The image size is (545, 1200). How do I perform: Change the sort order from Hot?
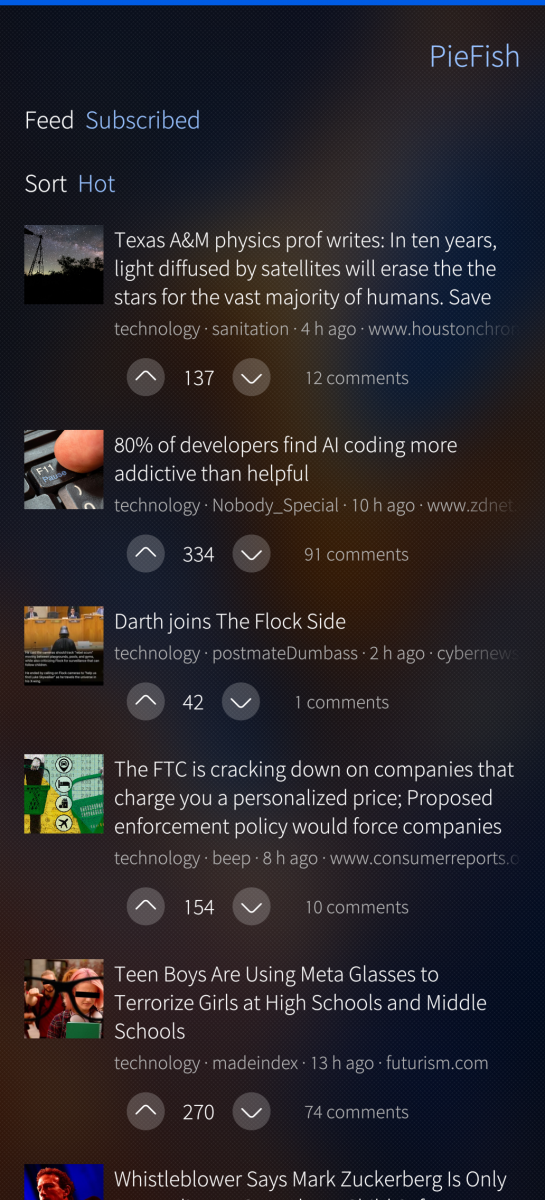97,184
